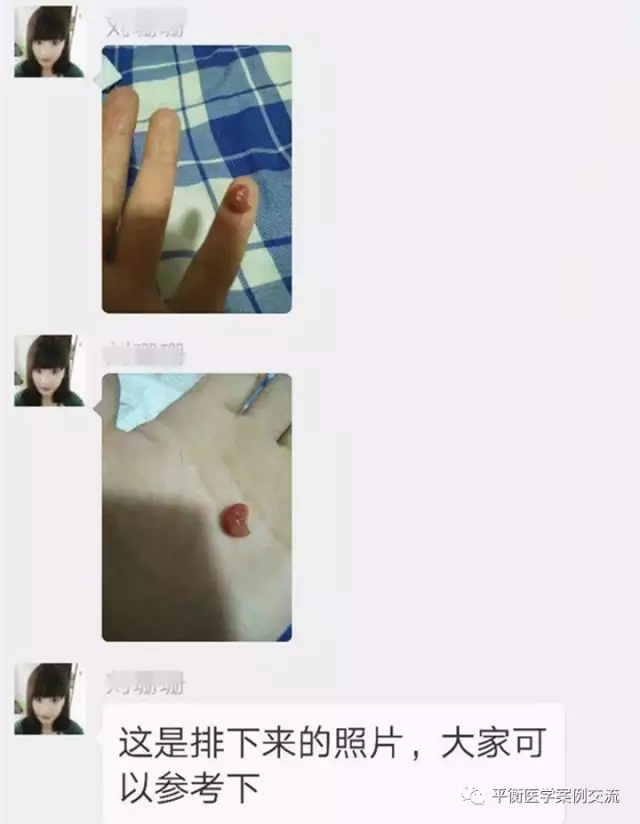Open sender's avatar beside the palm photo
Image resolution: width=640 pixels, height=824 pixels.
pos(49,370)
